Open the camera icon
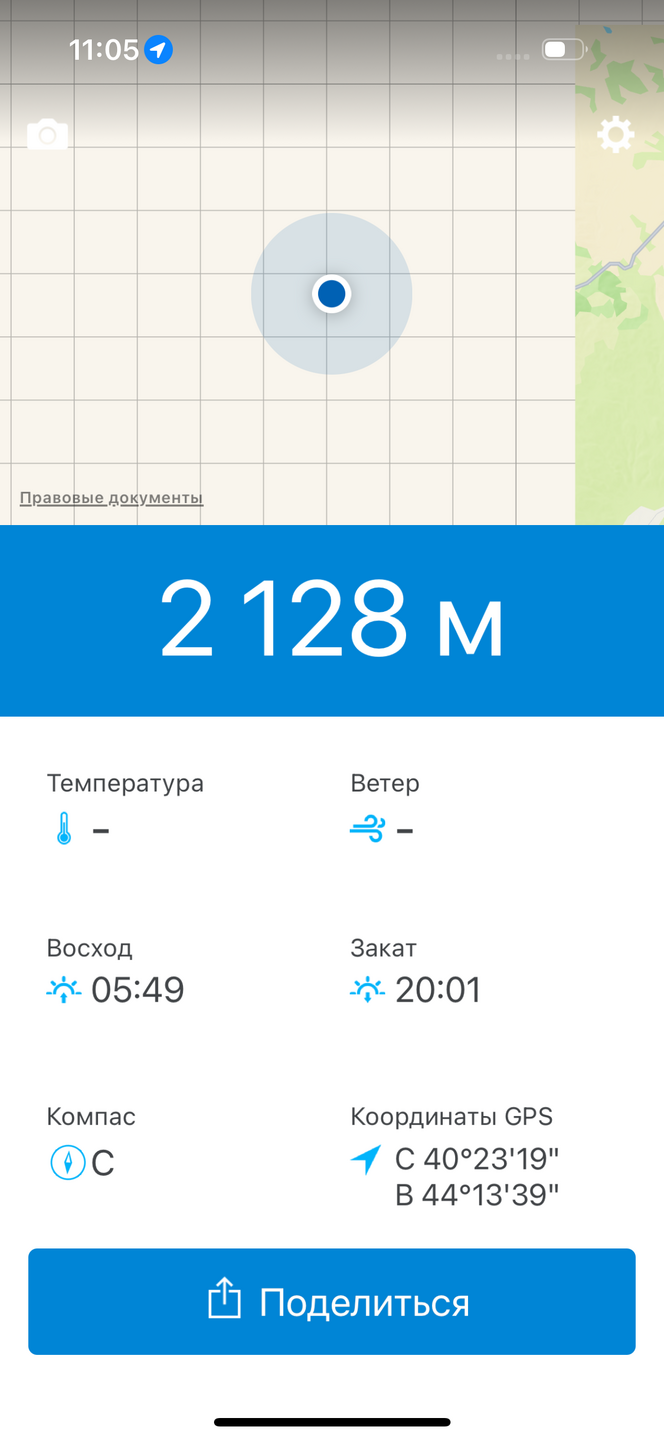The width and height of the screenshot is (664, 1440). [47, 134]
